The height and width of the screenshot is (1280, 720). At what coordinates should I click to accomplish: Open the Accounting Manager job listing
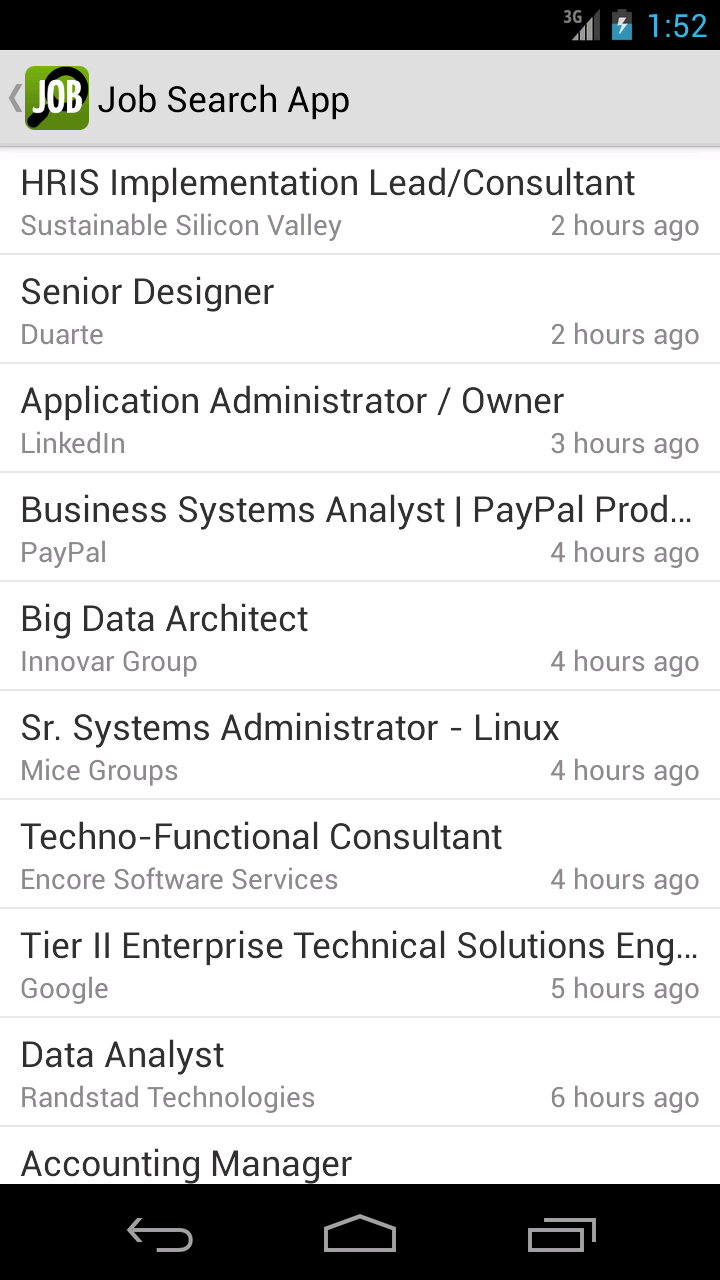click(x=360, y=1163)
